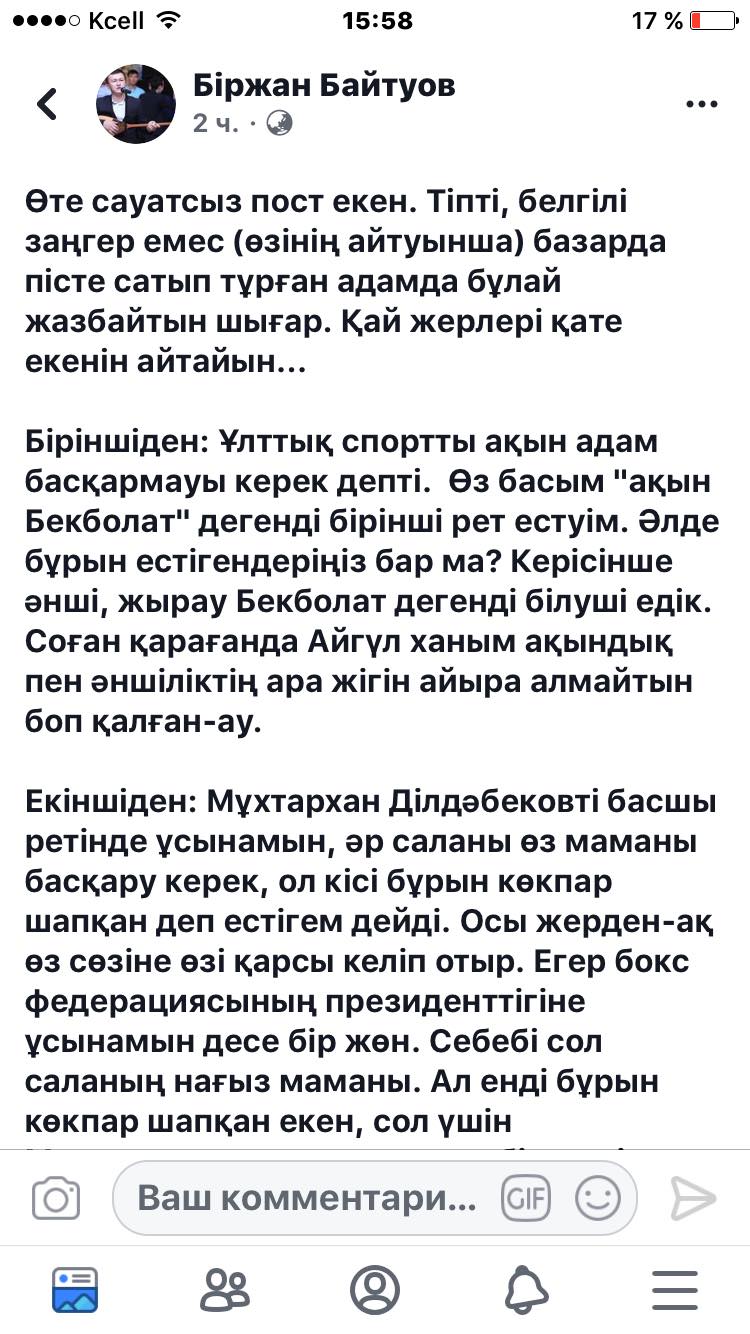Image resolution: width=750 pixels, height=1334 pixels.
Task: Open the notifications bell tab
Action: coord(525,1289)
